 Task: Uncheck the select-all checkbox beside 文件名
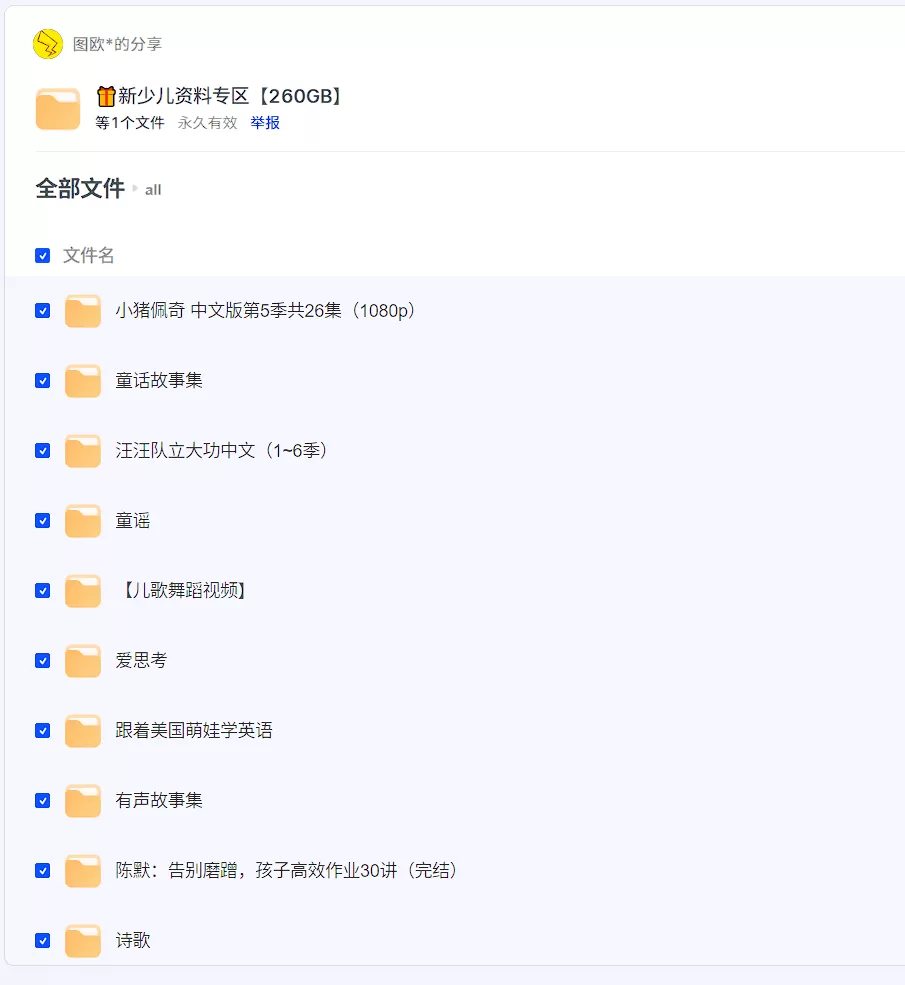pos(42,255)
